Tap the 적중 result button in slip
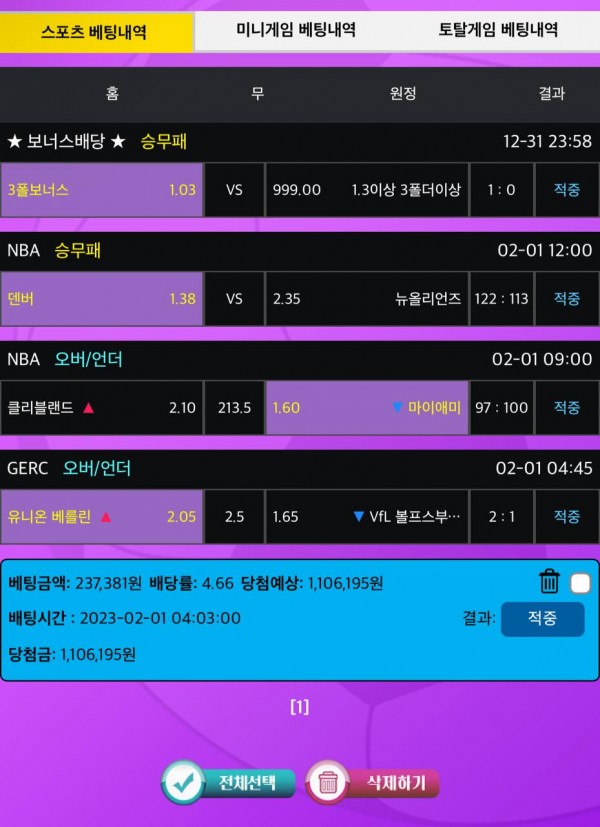The height and width of the screenshot is (827, 600). pos(542,619)
